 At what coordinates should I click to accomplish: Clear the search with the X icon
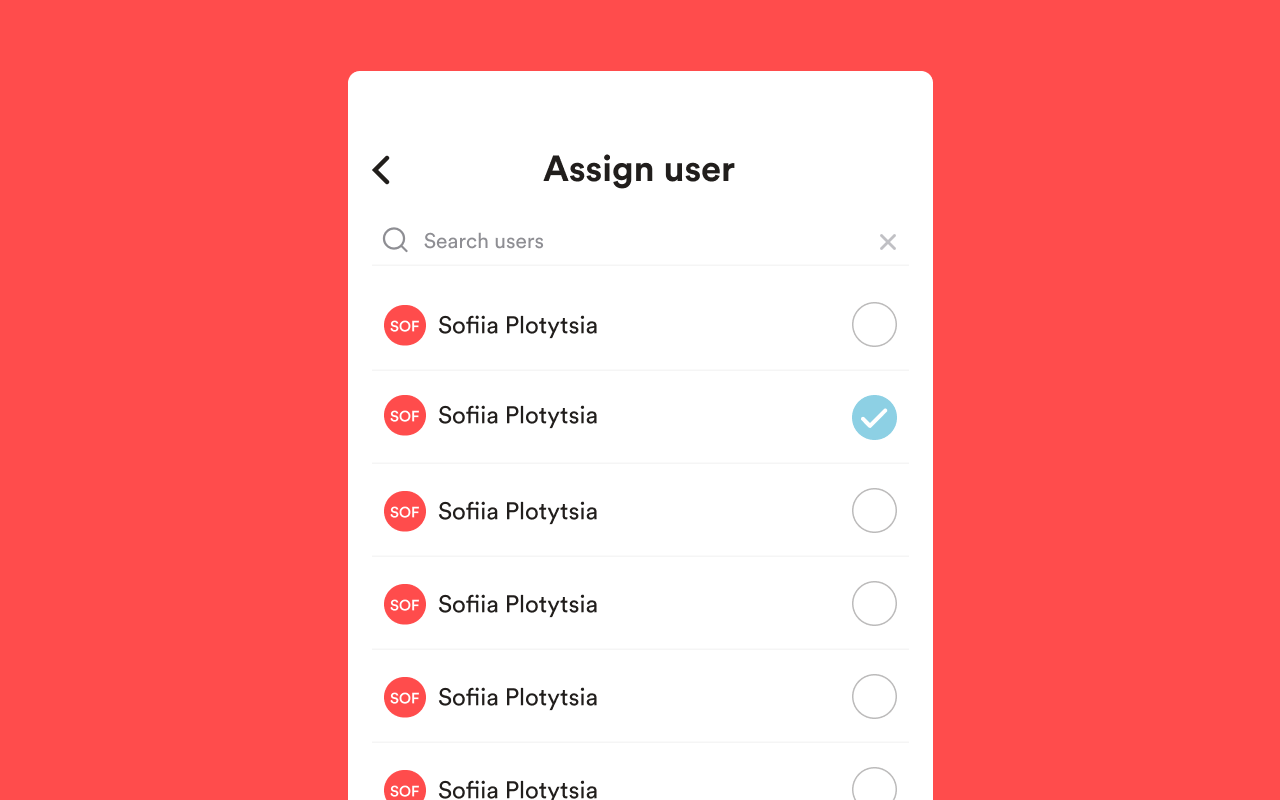coord(887,242)
